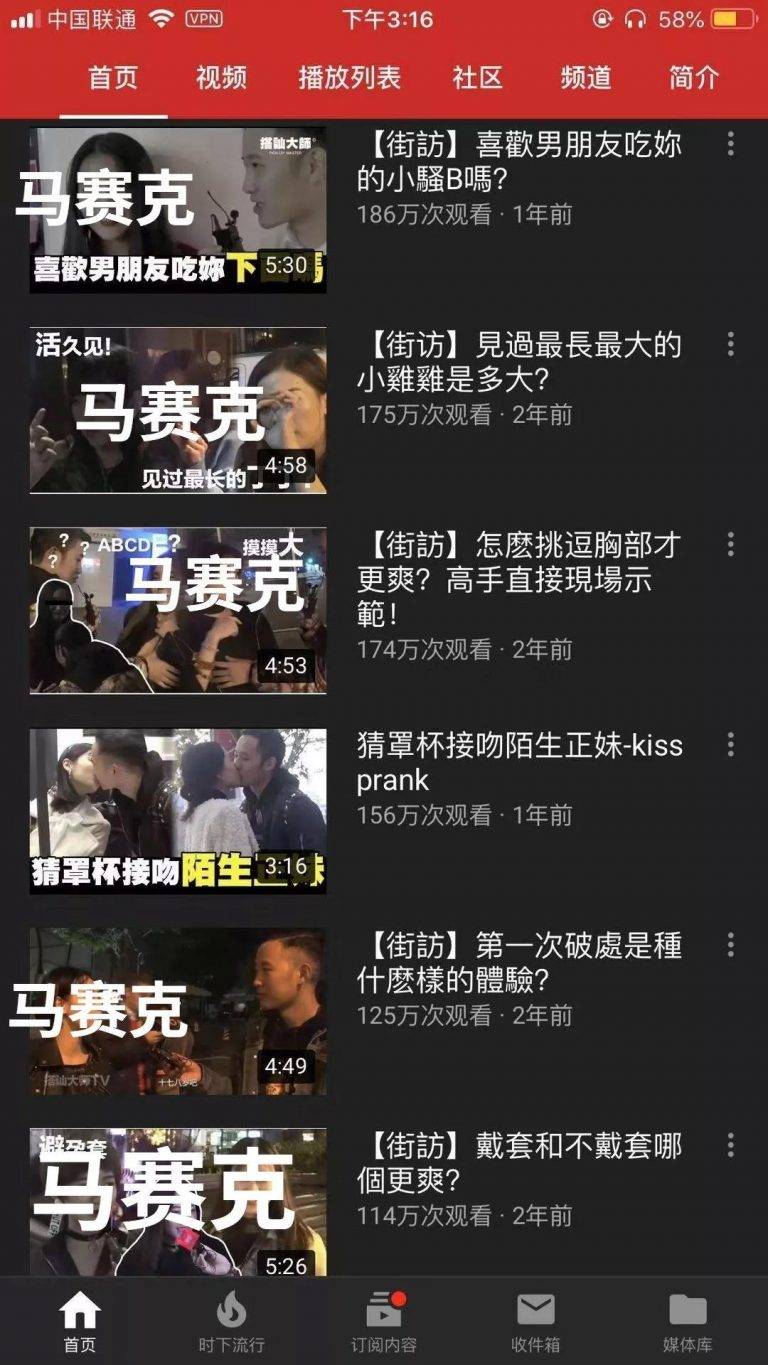Screen dimensions: 768x1365
Task: Select the 首页 top tab
Action: tap(113, 78)
